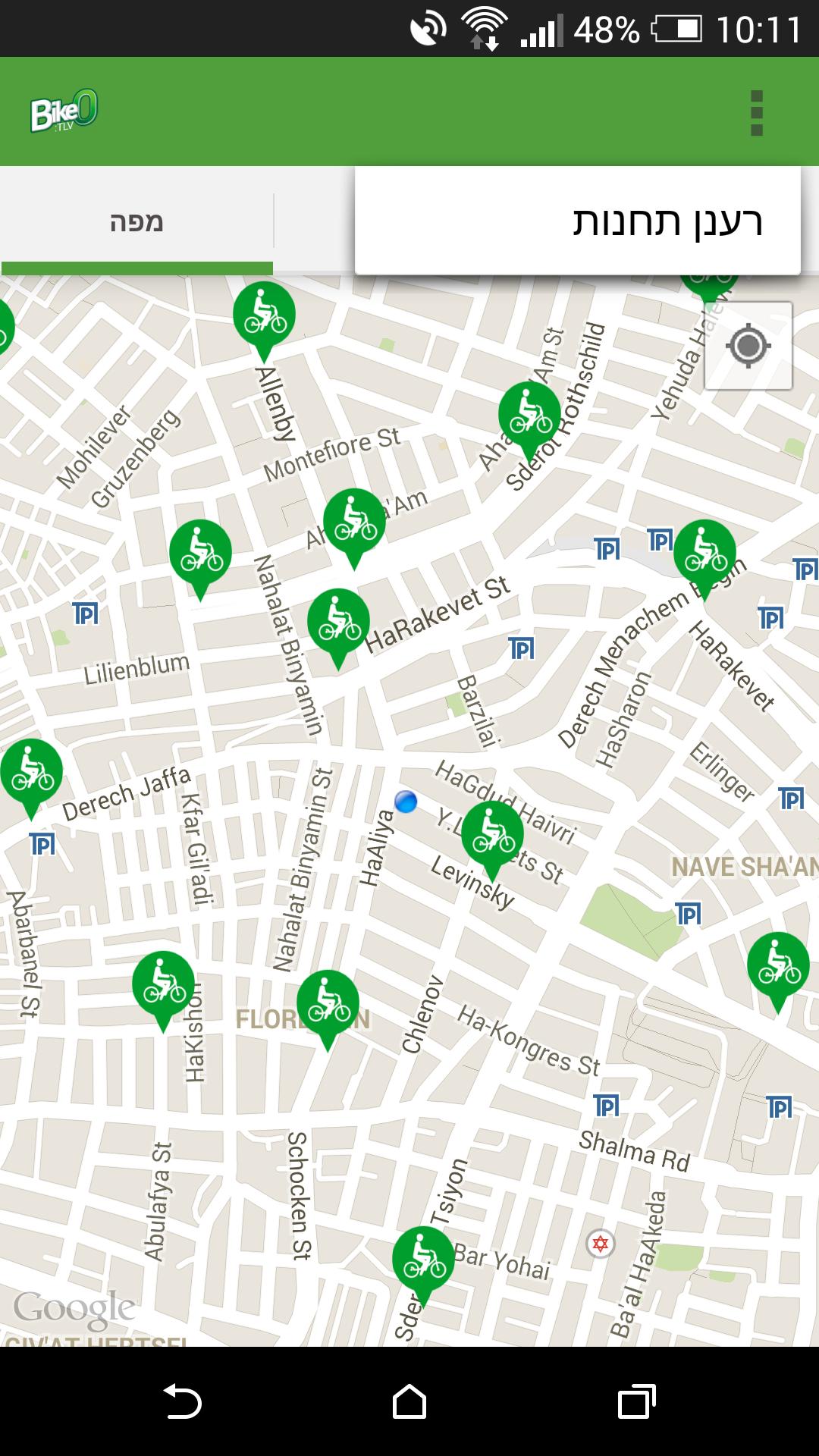Viewport: 819px width, 1456px height.
Task: Switch to the מפה tab
Action: click(x=136, y=222)
